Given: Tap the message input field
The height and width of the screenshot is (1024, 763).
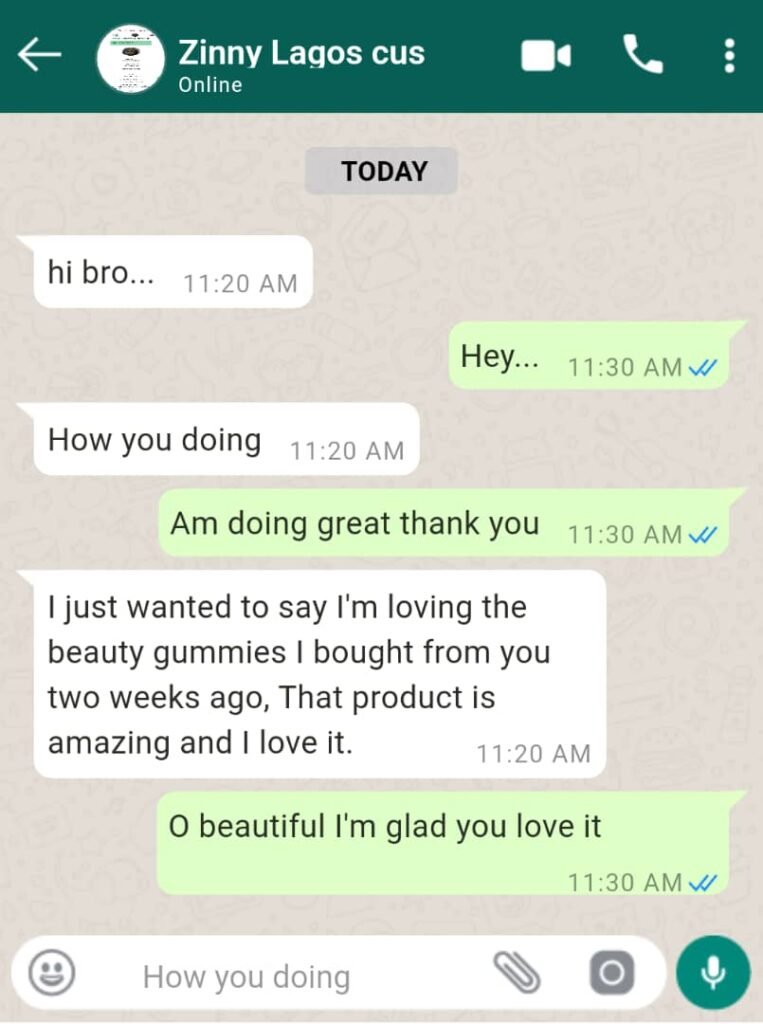Looking at the screenshot, I should (300, 976).
